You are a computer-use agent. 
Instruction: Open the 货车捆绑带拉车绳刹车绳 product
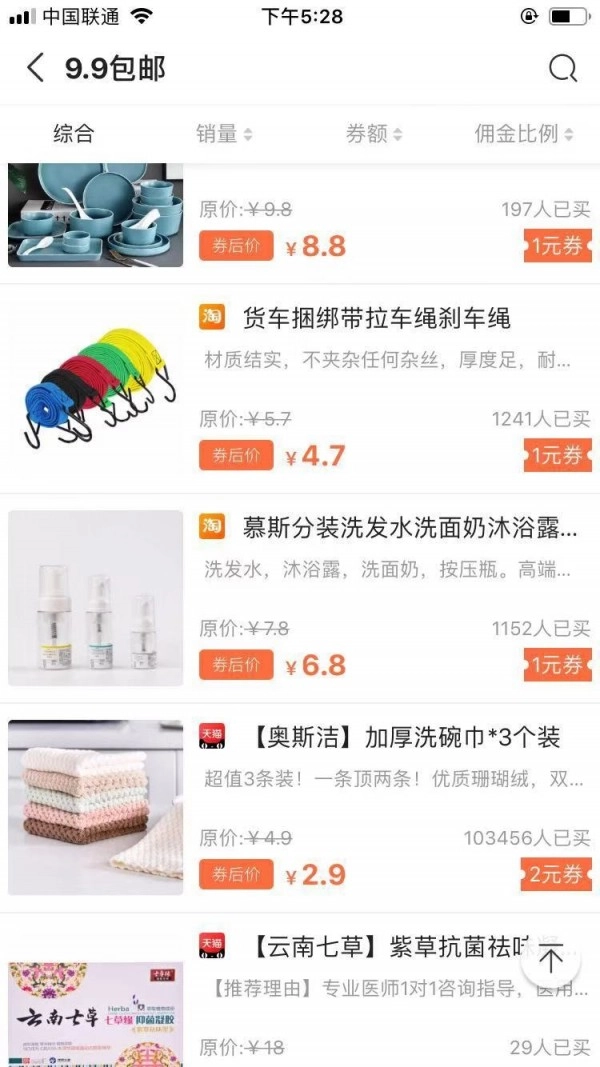coord(376,319)
